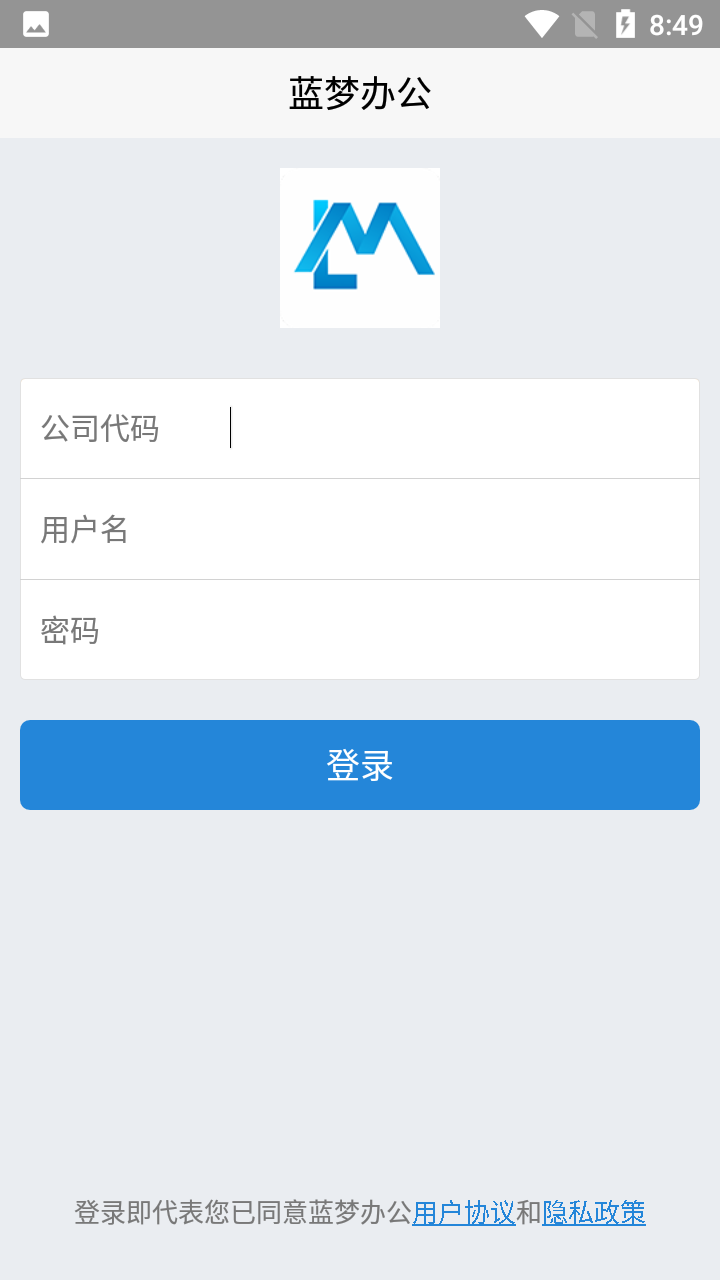
Task: Click the 蓝梦办公 title text
Action: (x=360, y=92)
